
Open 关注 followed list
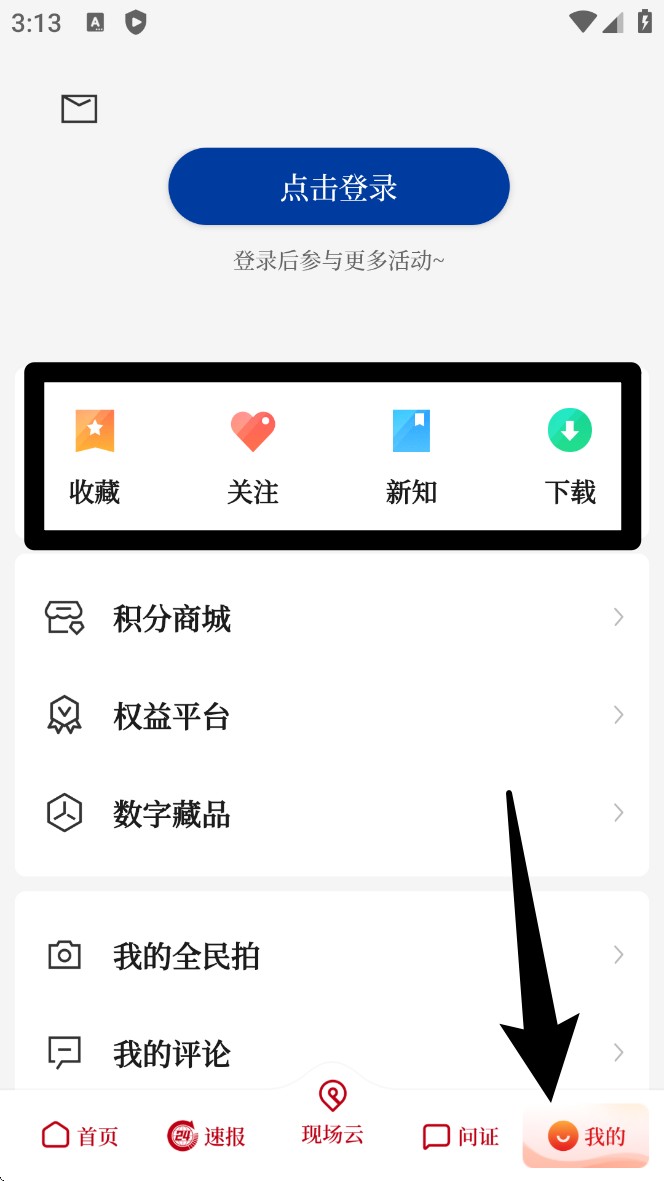(252, 457)
